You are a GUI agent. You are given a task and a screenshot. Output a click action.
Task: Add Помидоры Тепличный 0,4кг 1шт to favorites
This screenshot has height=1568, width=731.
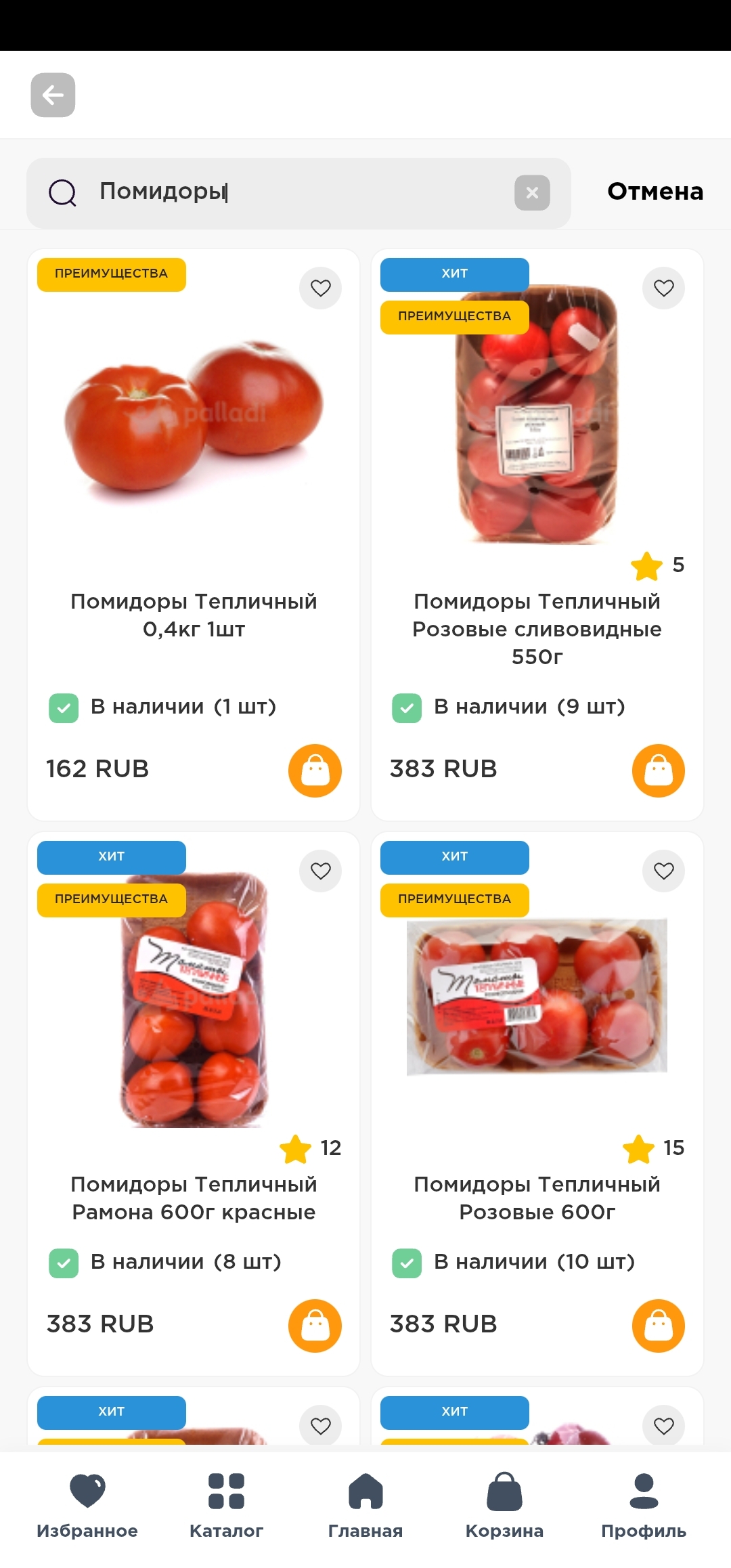coord(320,288)
